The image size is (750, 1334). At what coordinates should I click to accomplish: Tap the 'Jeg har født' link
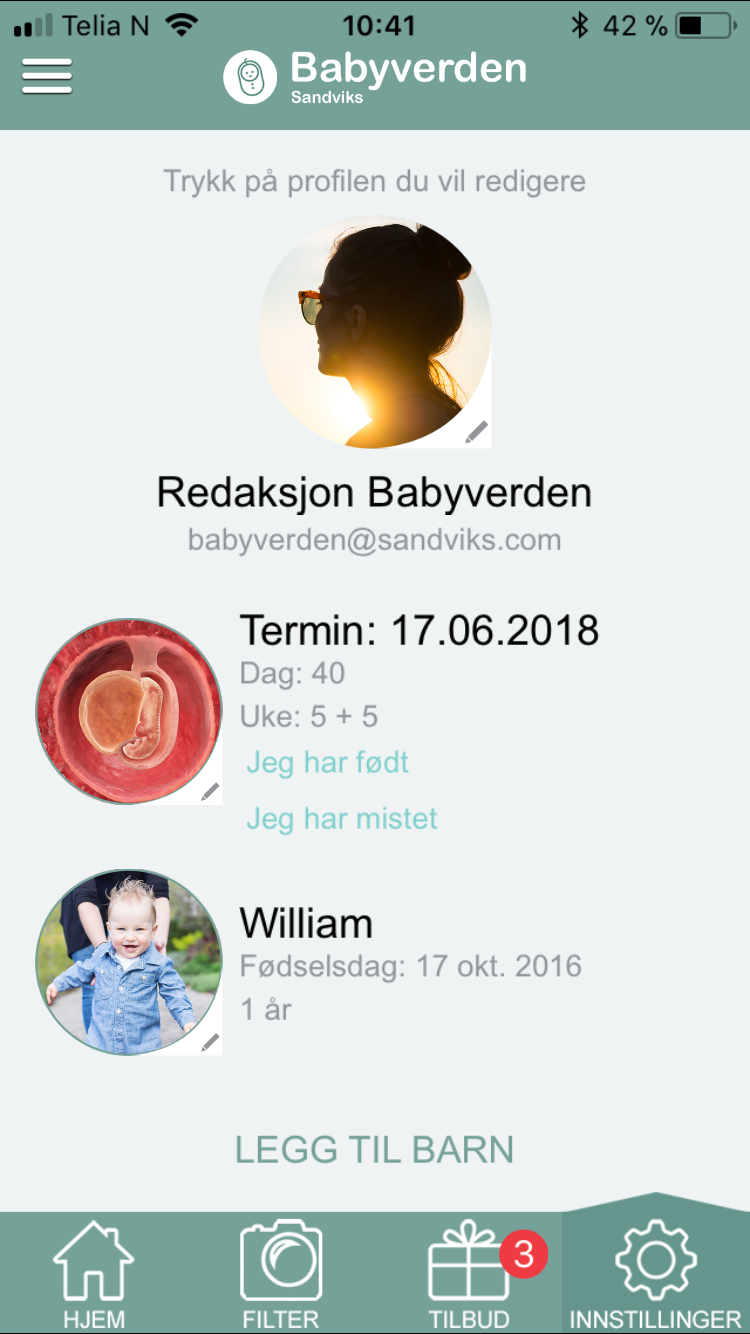click(x=328, y=763)
